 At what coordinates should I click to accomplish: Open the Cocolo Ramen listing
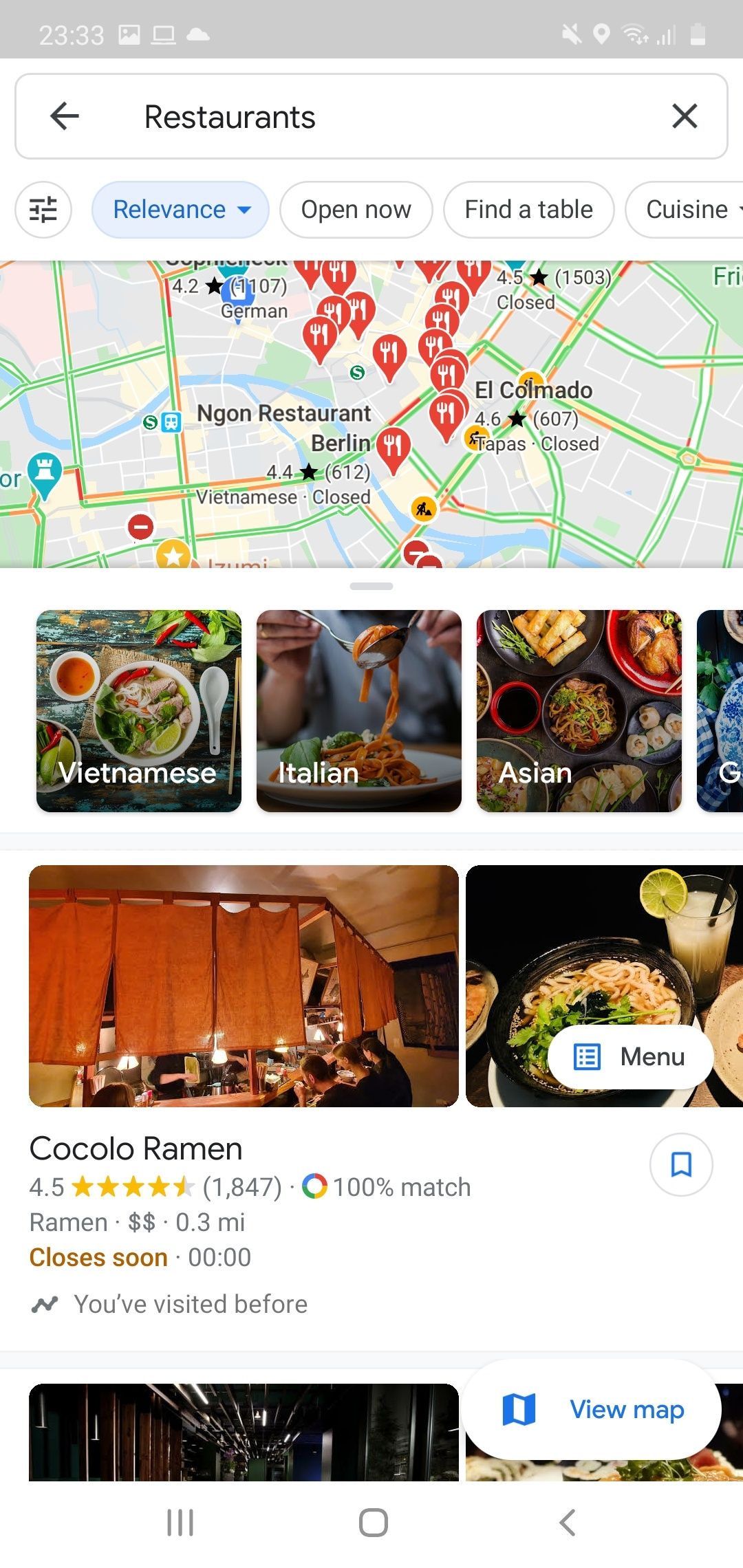point(136,1149)
